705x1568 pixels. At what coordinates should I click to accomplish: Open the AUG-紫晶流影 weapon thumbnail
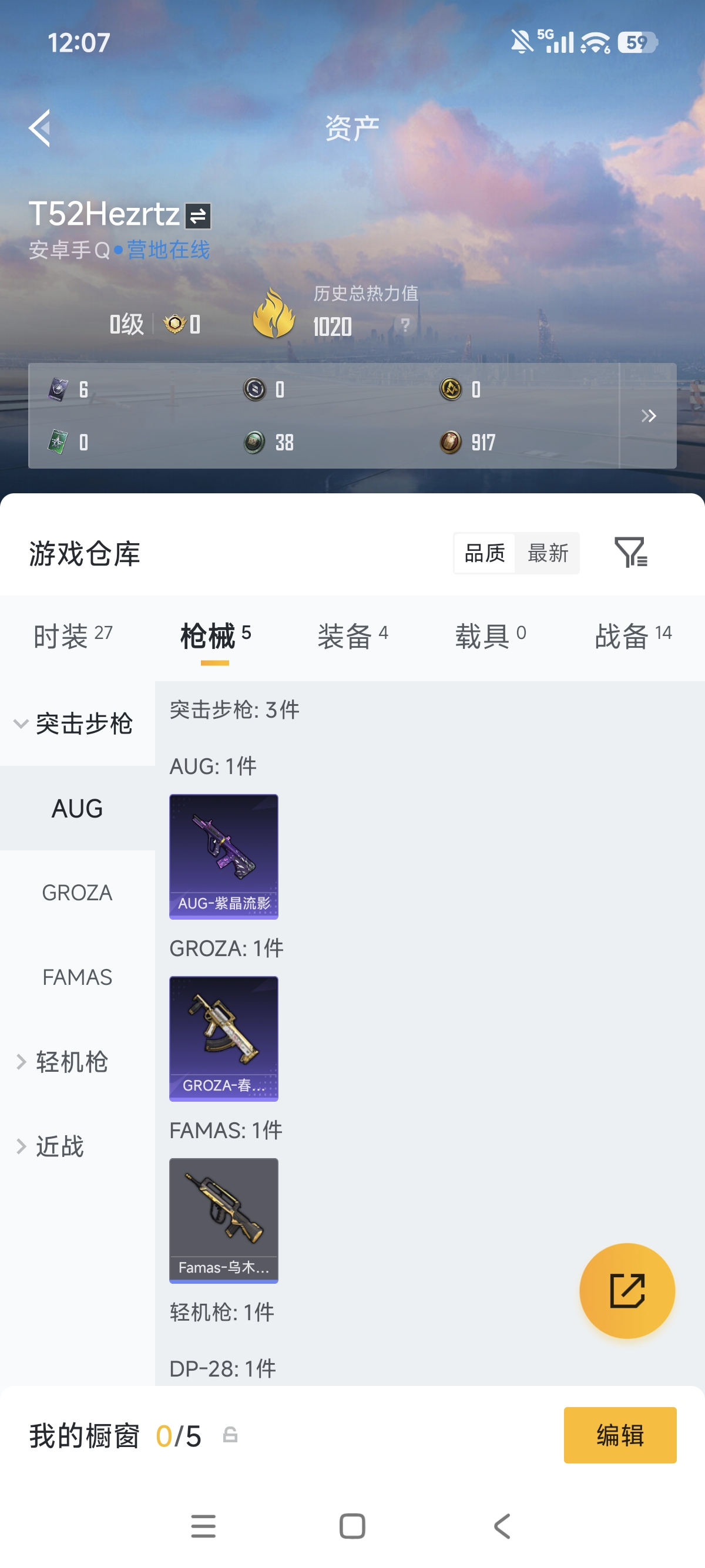point(223,856)
